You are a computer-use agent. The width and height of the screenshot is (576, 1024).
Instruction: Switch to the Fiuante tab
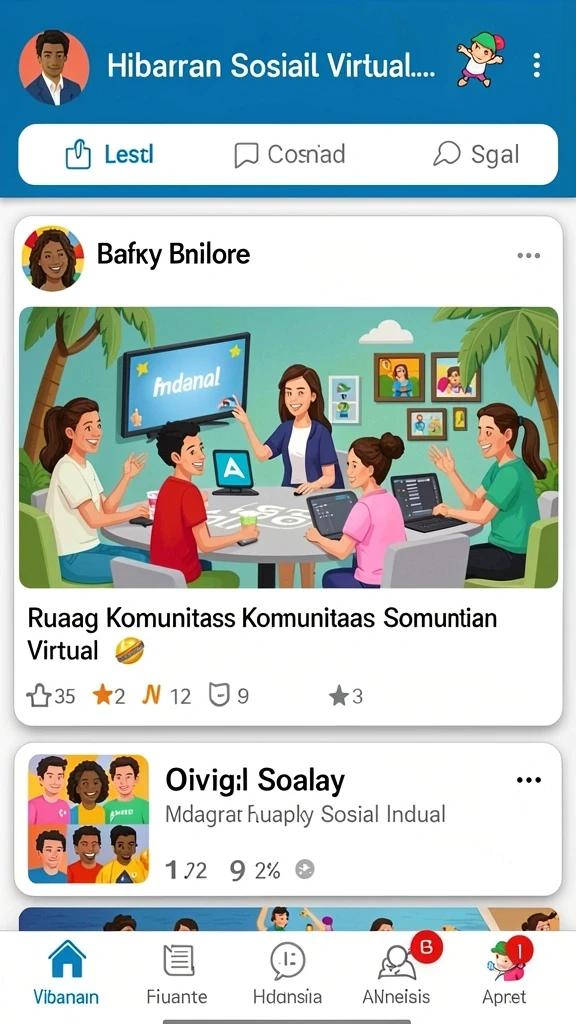point(177,973)
